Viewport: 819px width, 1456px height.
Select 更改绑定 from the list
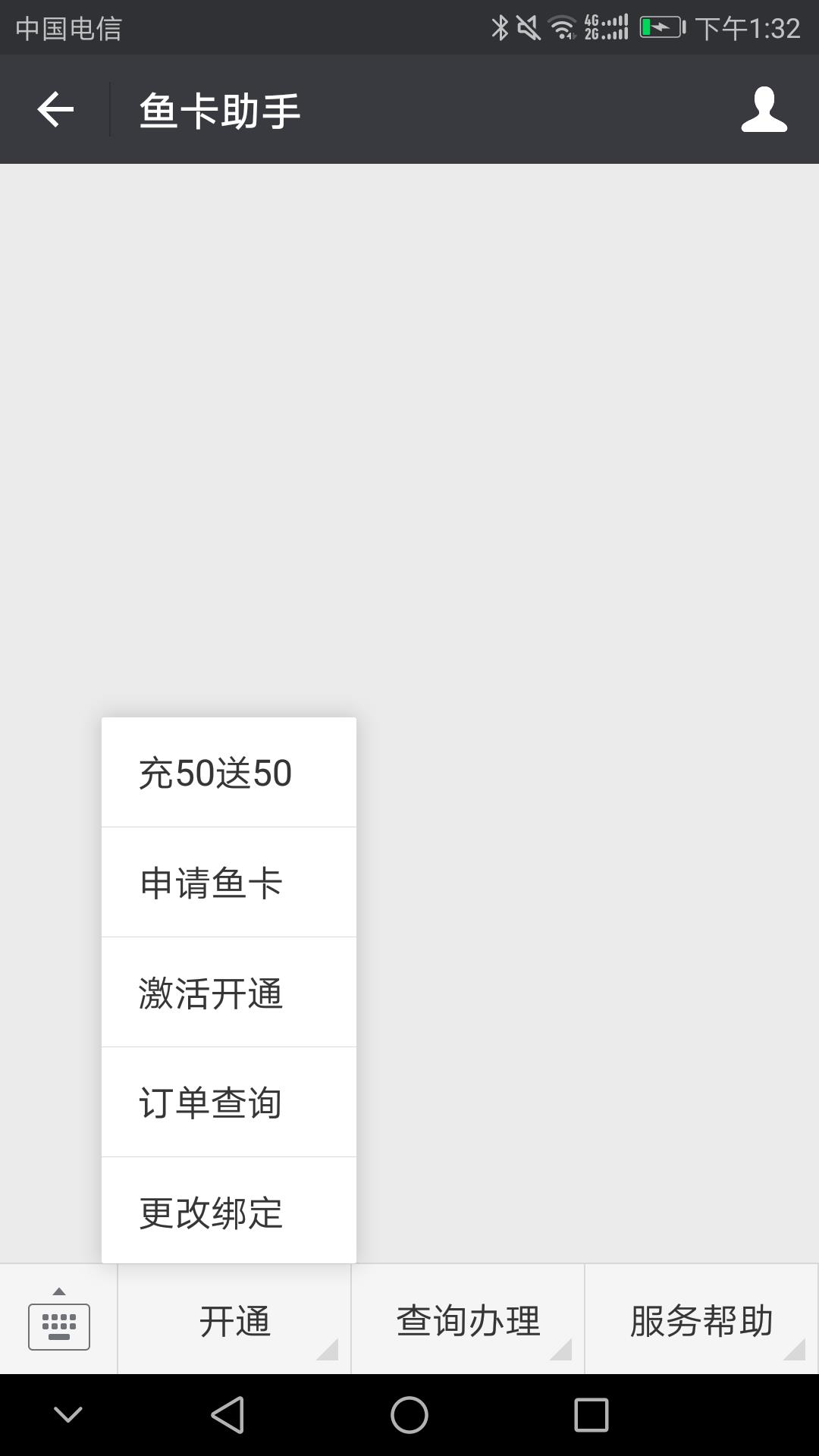coord(229,1211)
